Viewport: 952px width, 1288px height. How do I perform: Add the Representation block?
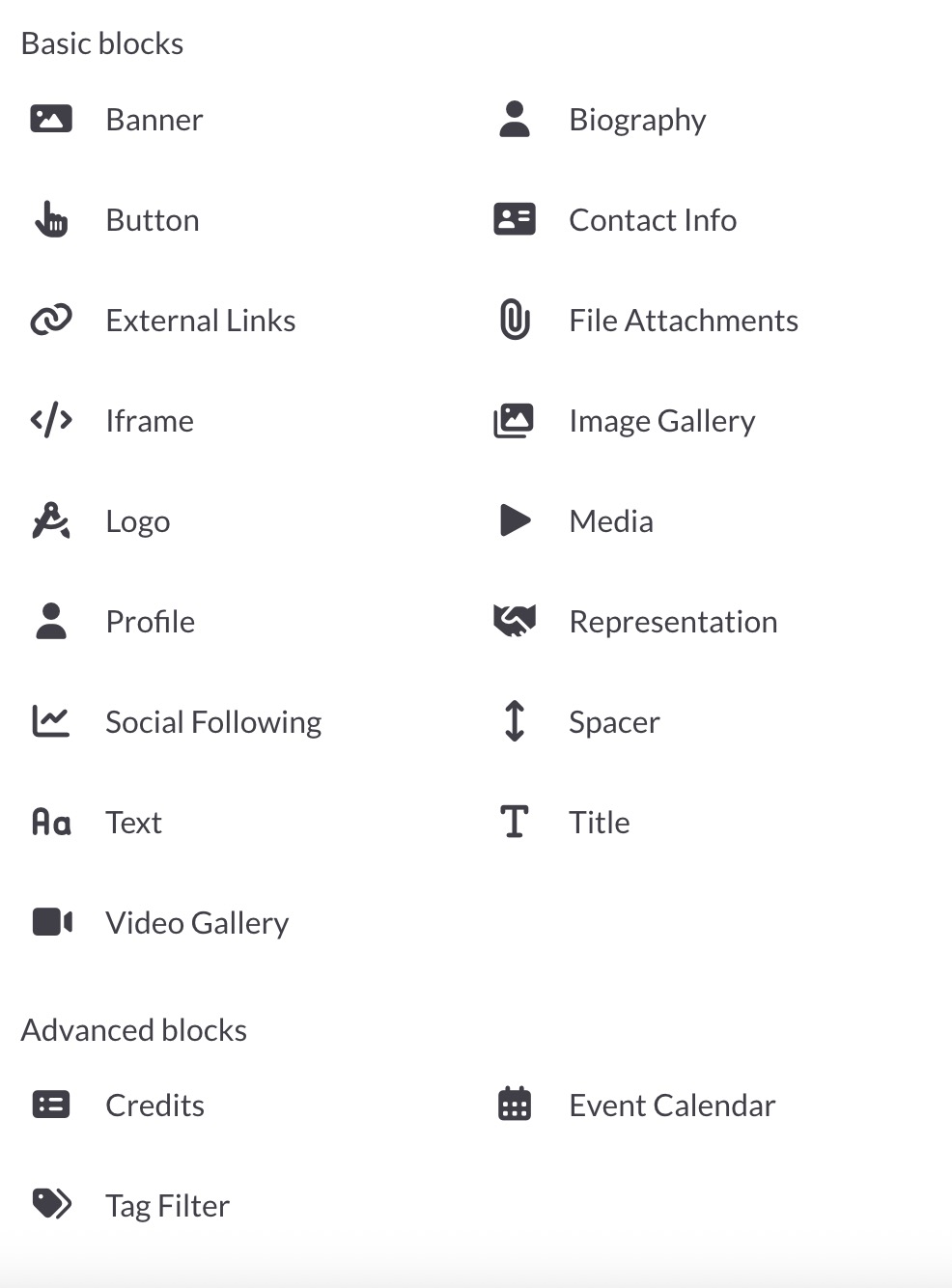[672, 622]
